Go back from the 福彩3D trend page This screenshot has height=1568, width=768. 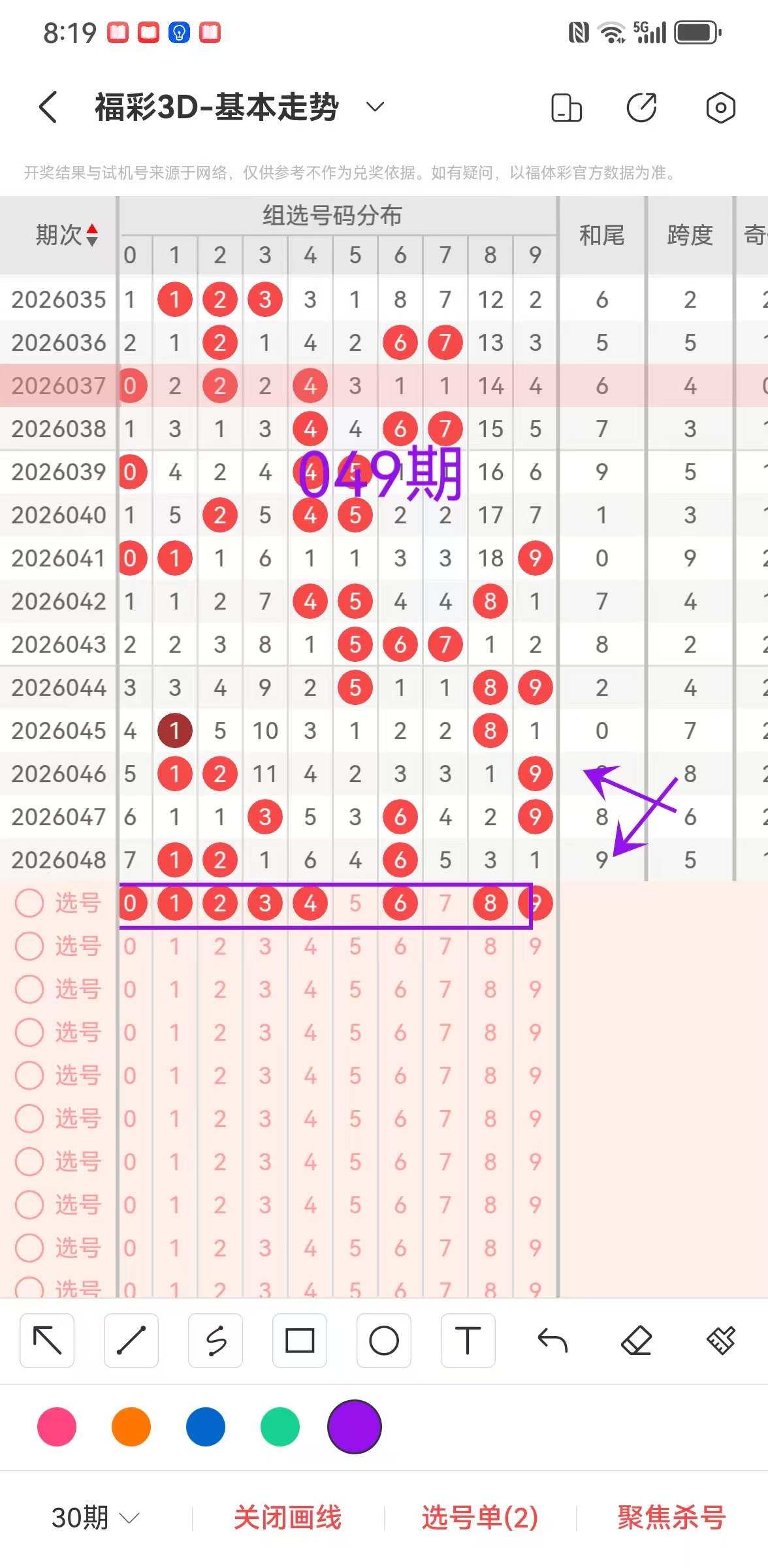[x=48, y=107]
